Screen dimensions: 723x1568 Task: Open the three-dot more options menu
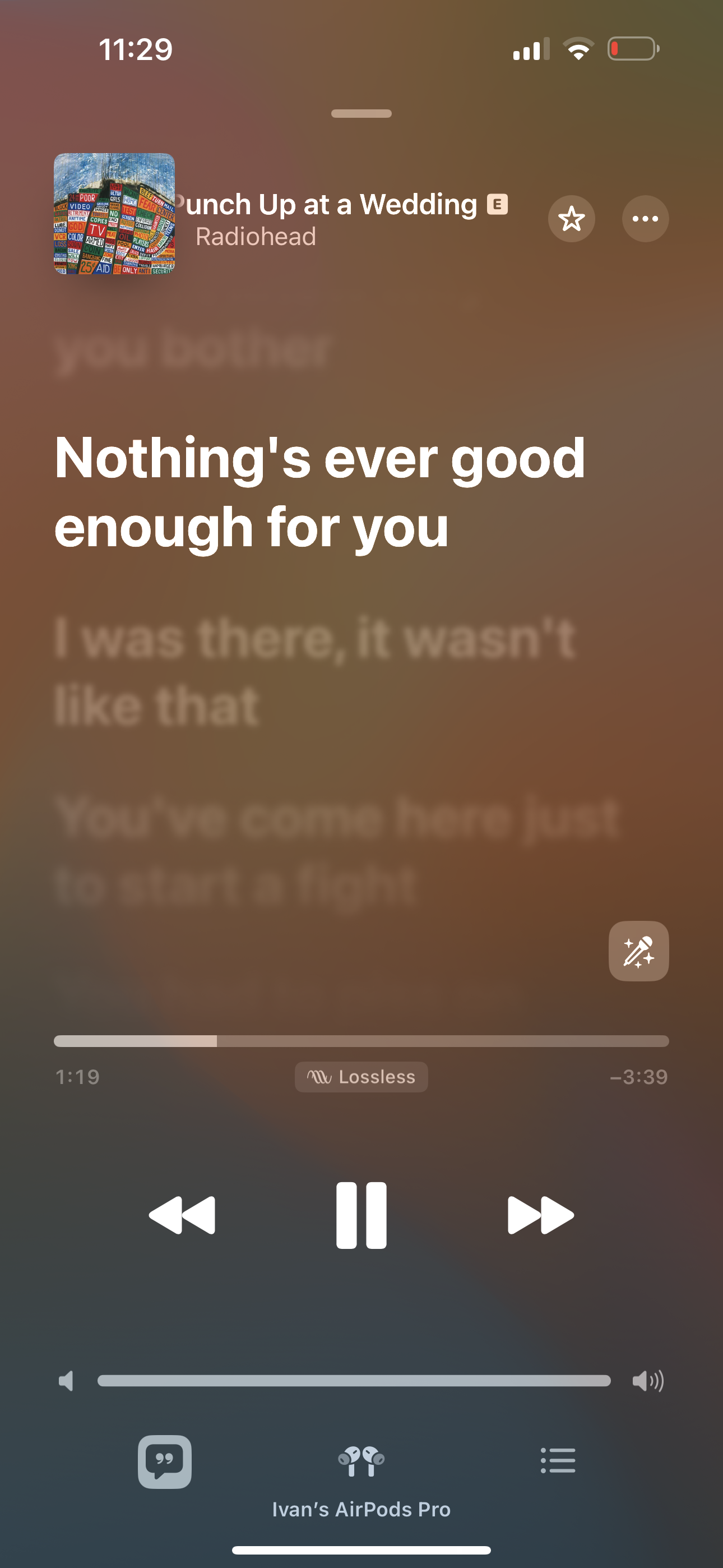(645, 219)
